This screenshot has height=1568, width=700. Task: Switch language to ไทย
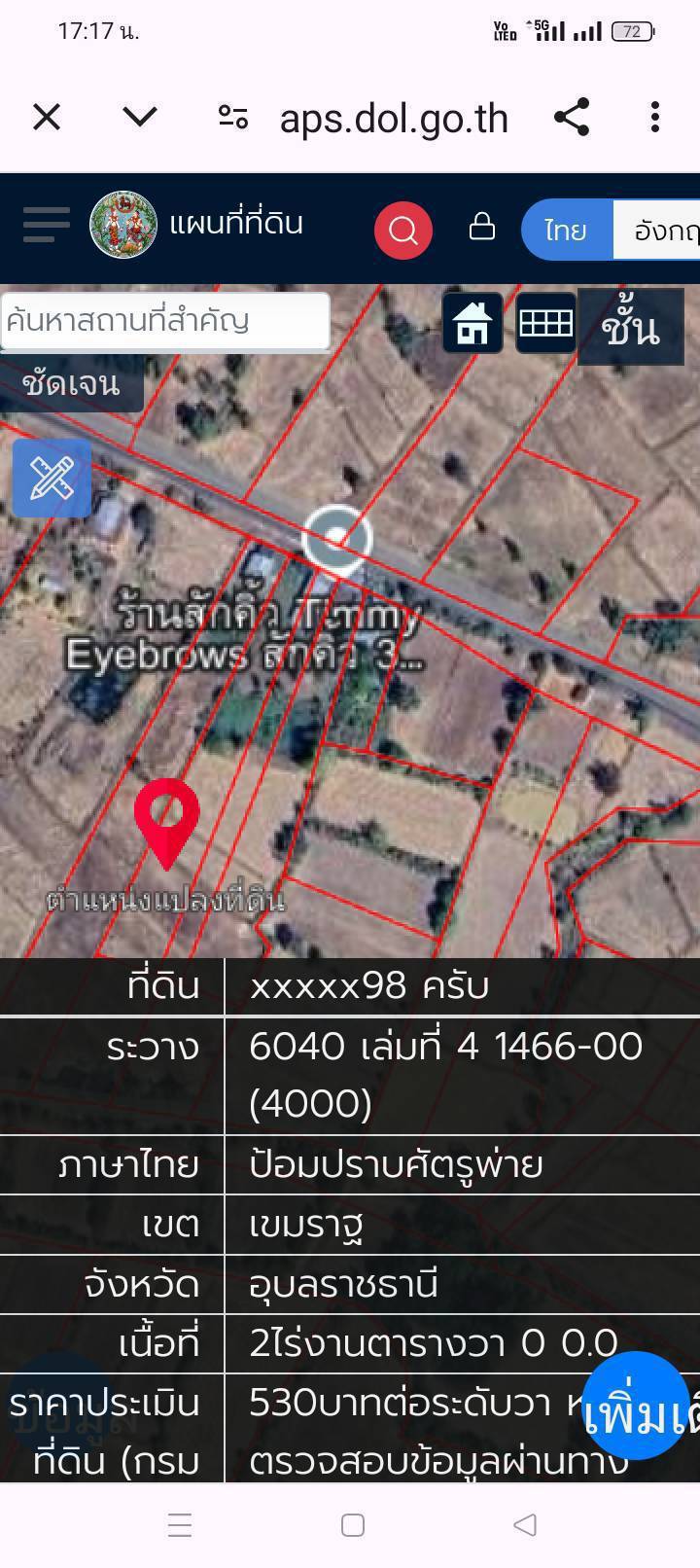tap(567, 230)
